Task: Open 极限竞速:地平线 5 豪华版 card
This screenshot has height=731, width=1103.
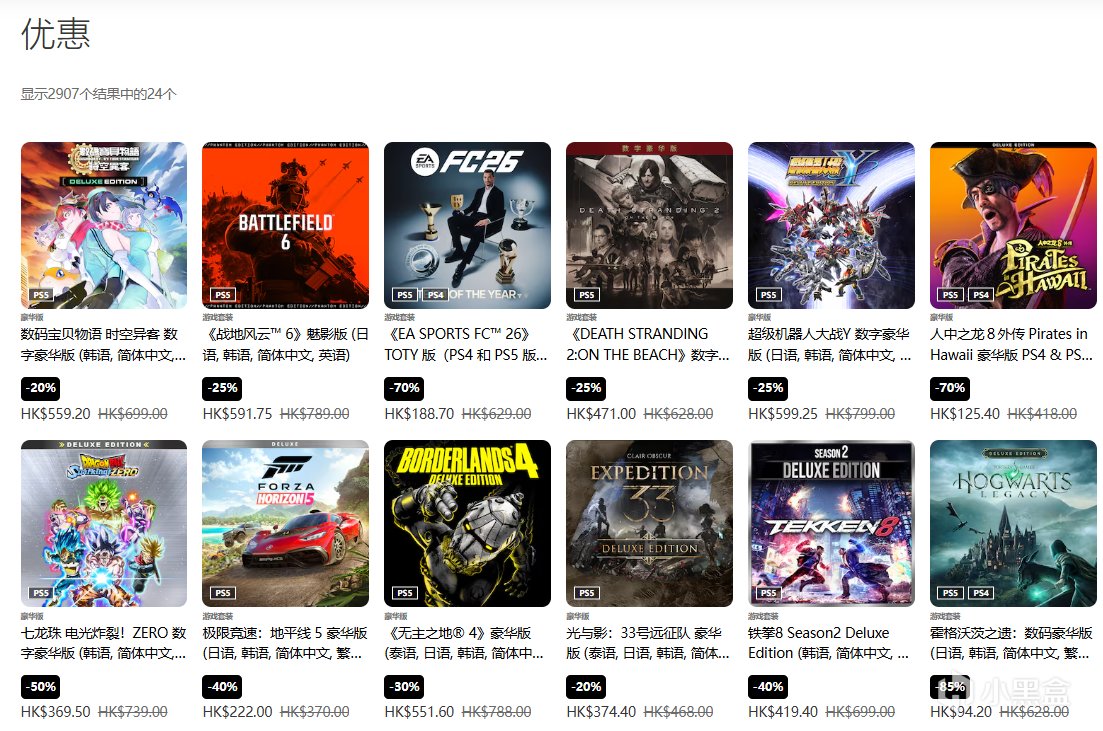Action: 285,523
